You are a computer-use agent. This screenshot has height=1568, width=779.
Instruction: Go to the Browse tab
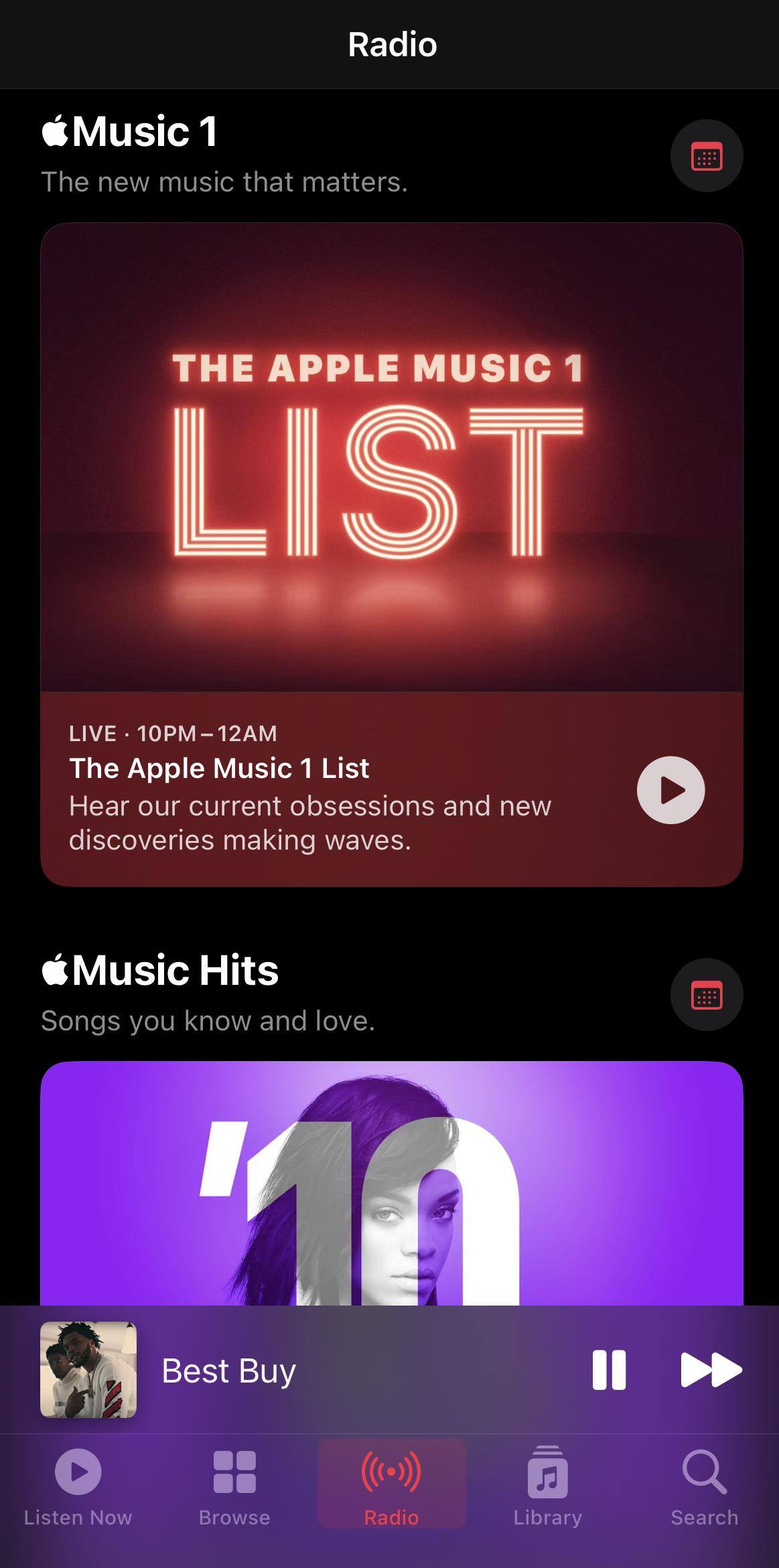click(x=234, y=1484)
